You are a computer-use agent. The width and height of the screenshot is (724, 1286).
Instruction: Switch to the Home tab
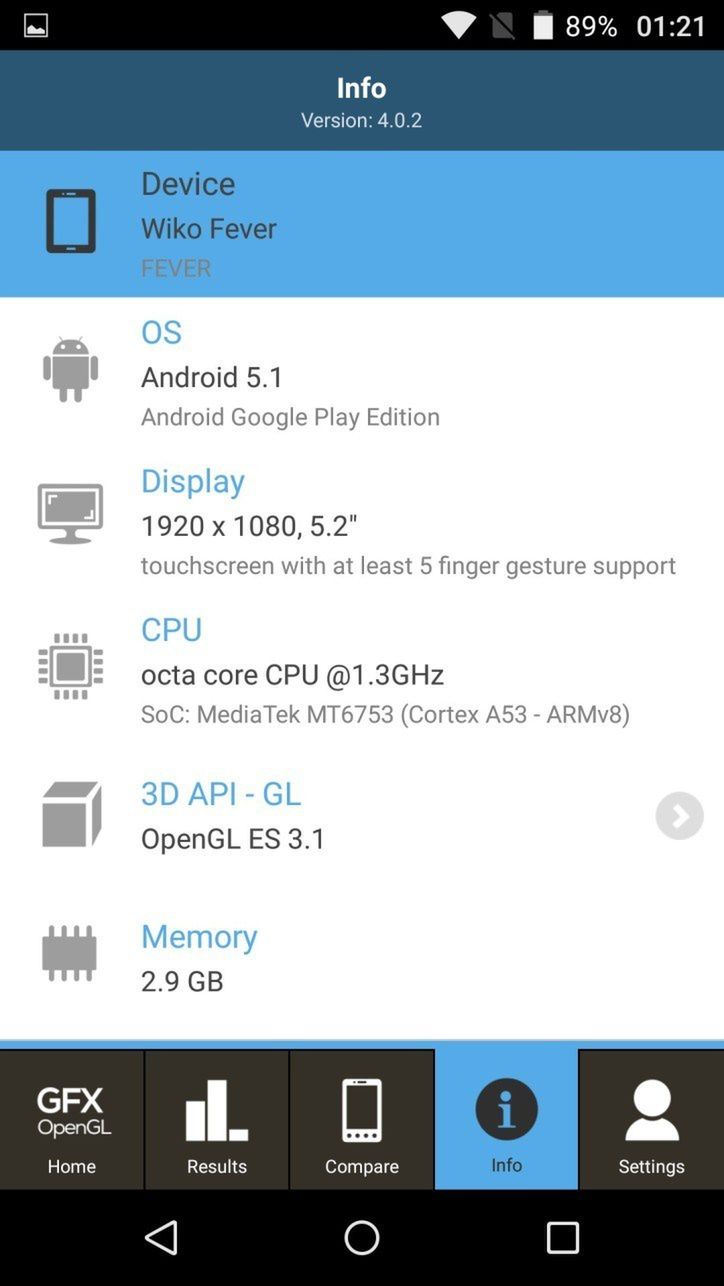point(72,1119)
